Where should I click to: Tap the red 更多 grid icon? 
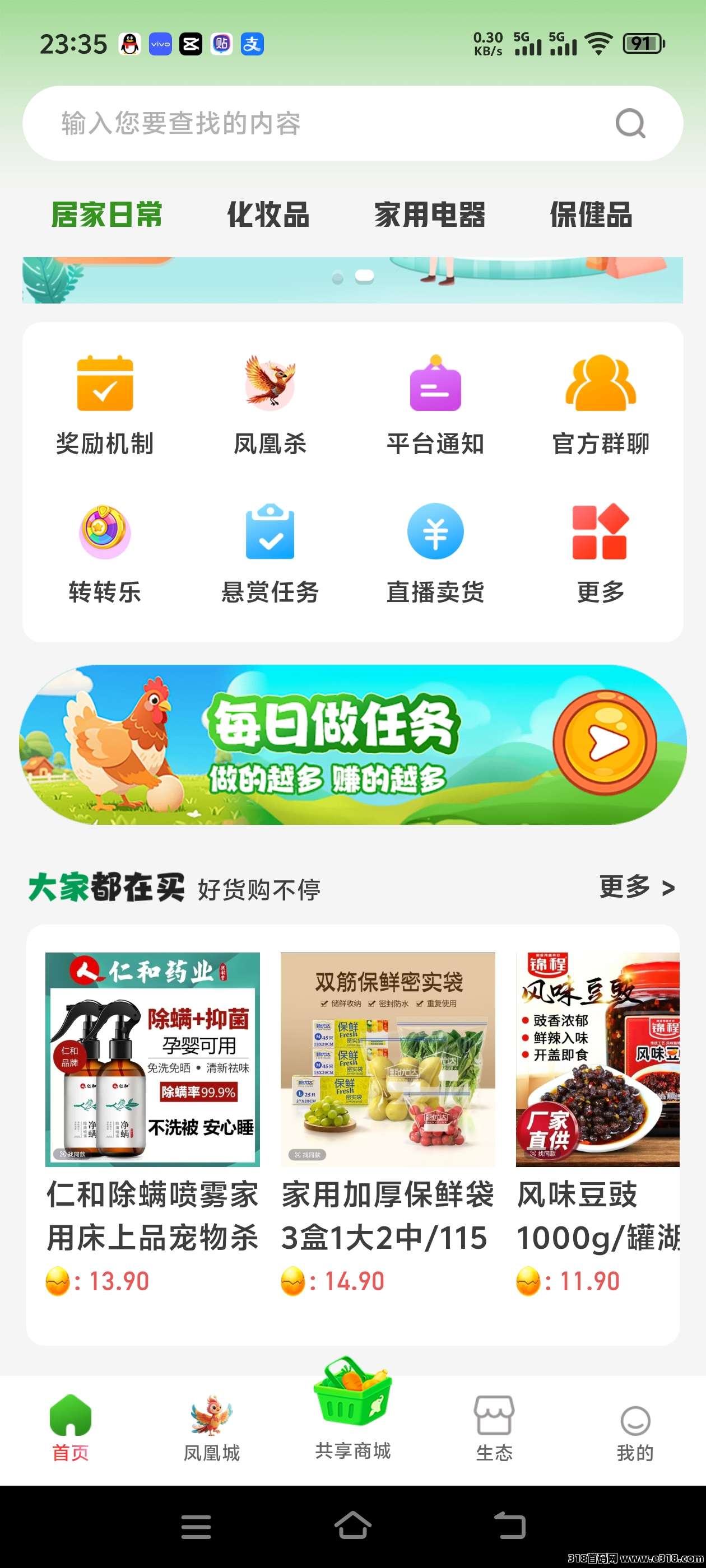tap(600, 532)
